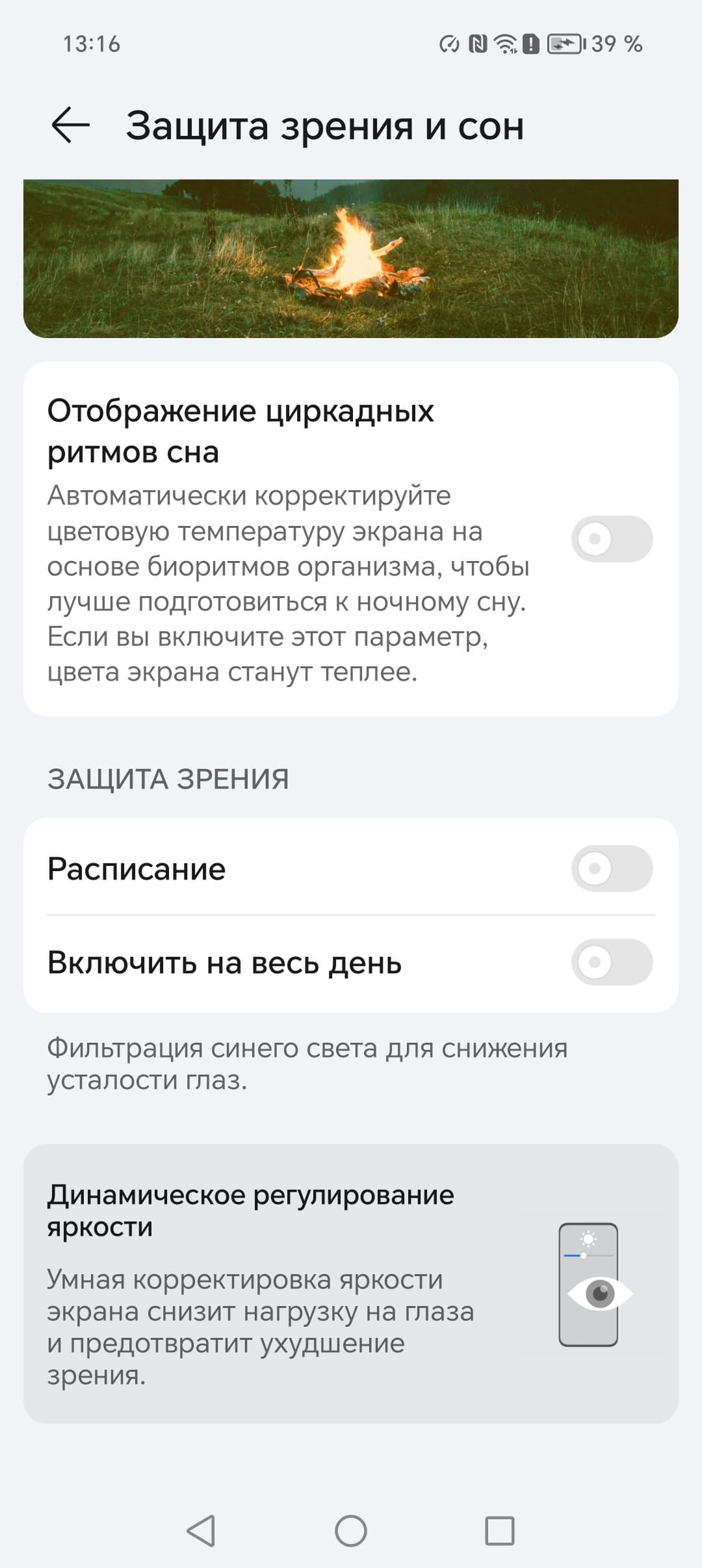
Task: Open Динамическое регулирование яркости card
Action: pos(351,1285)
